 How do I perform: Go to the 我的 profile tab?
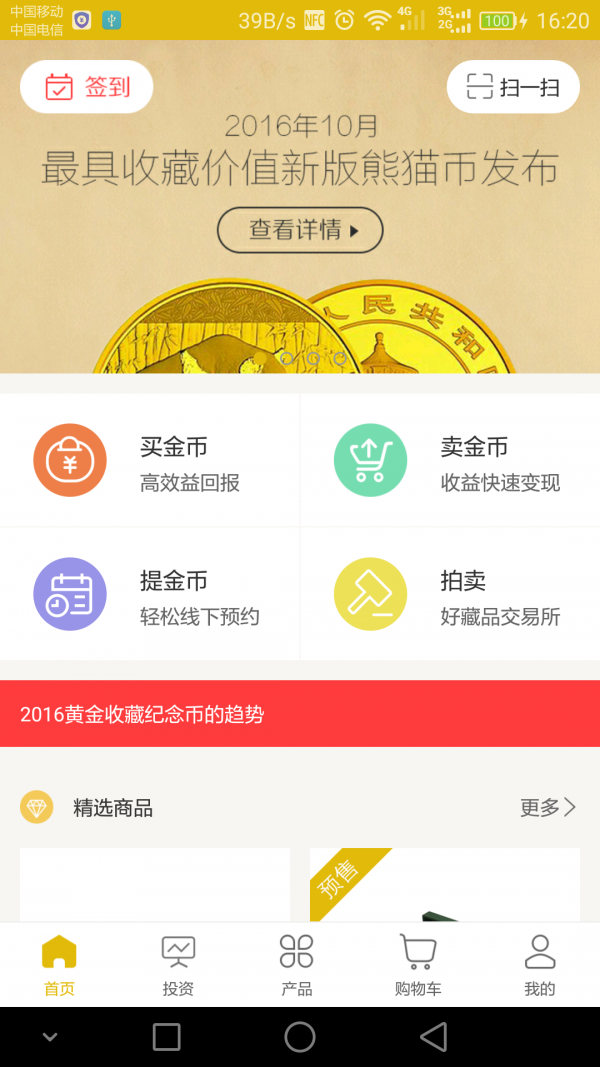pos(539,965)
